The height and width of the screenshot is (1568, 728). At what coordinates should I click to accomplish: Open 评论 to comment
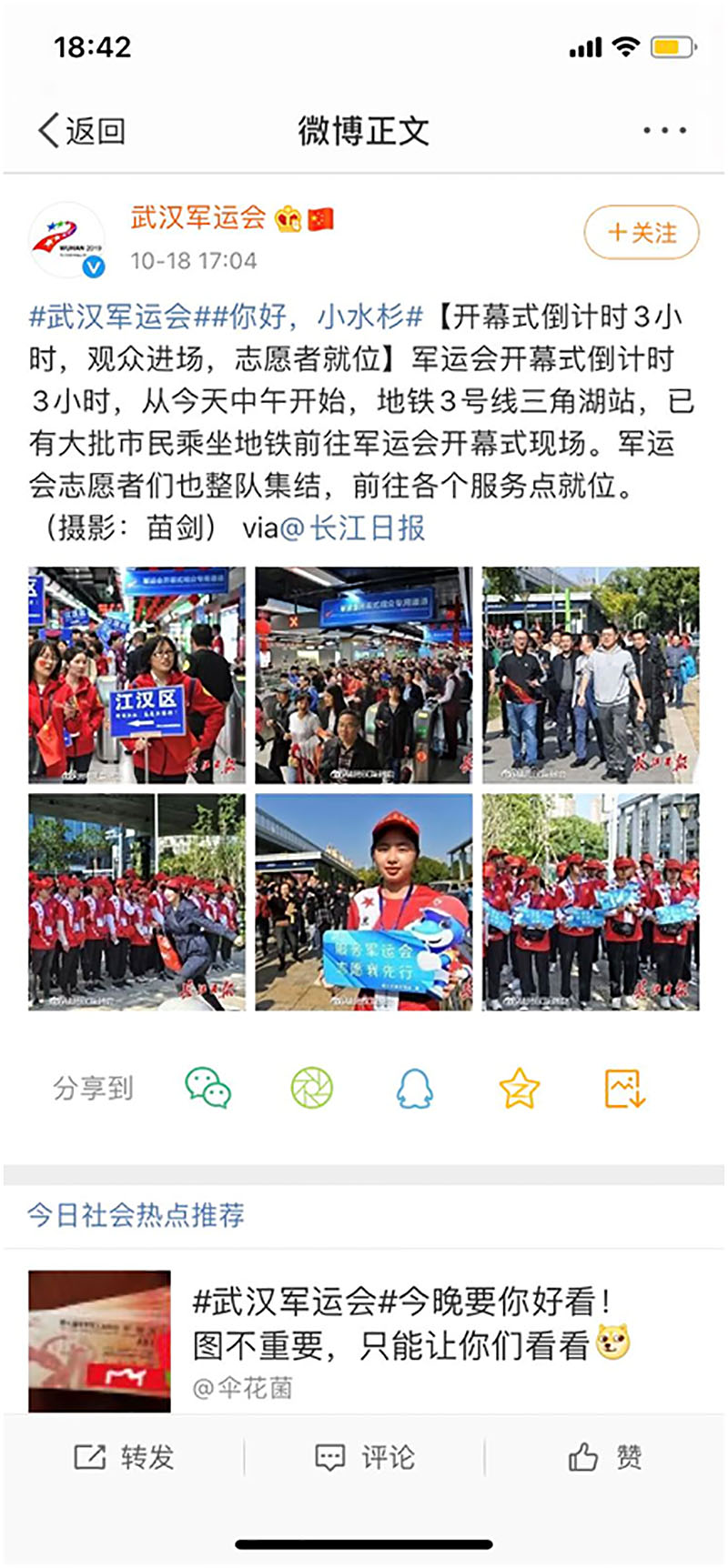coord(364,1457)
